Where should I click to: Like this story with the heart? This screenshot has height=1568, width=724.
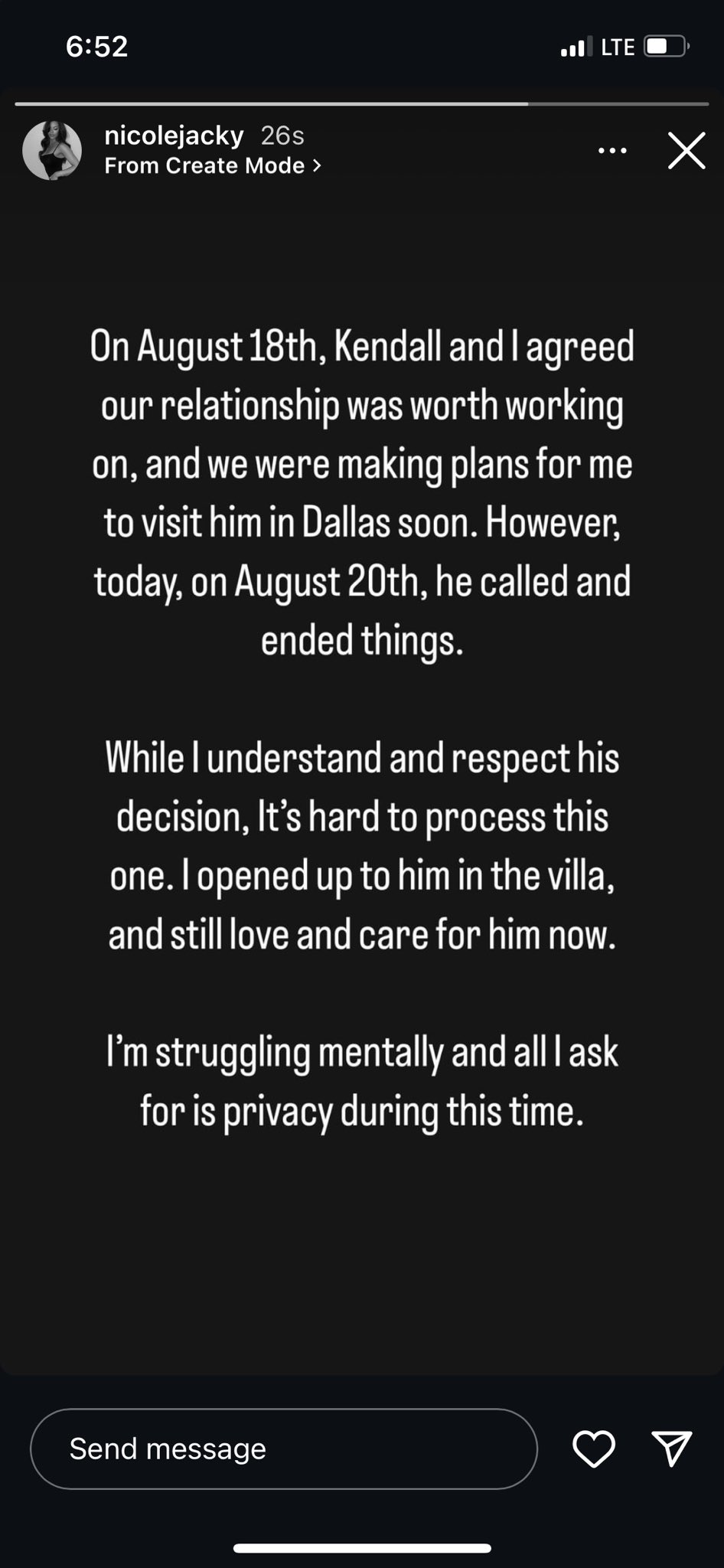[594, 1449]
